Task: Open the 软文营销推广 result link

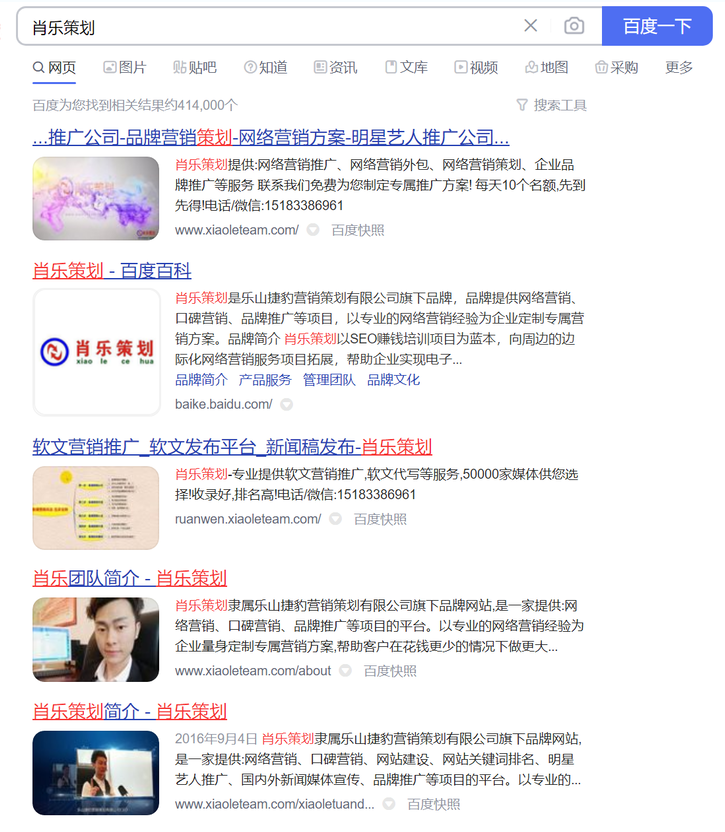Action: coord(232,447)
